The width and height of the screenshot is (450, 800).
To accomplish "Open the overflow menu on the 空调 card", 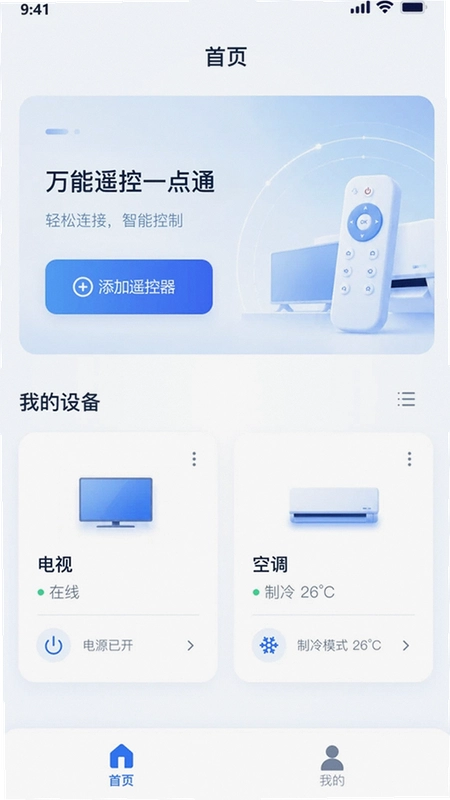I will coord(409,459).
